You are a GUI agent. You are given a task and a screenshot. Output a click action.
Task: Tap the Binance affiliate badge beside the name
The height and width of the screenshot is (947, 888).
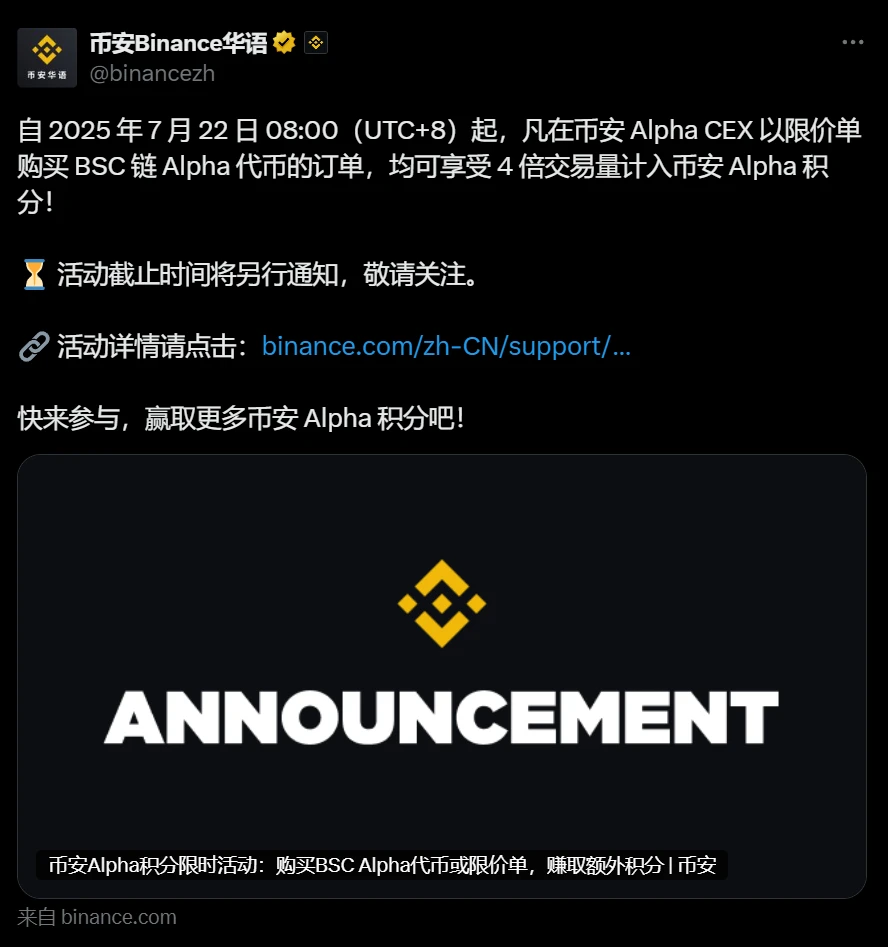coord(316,43)
